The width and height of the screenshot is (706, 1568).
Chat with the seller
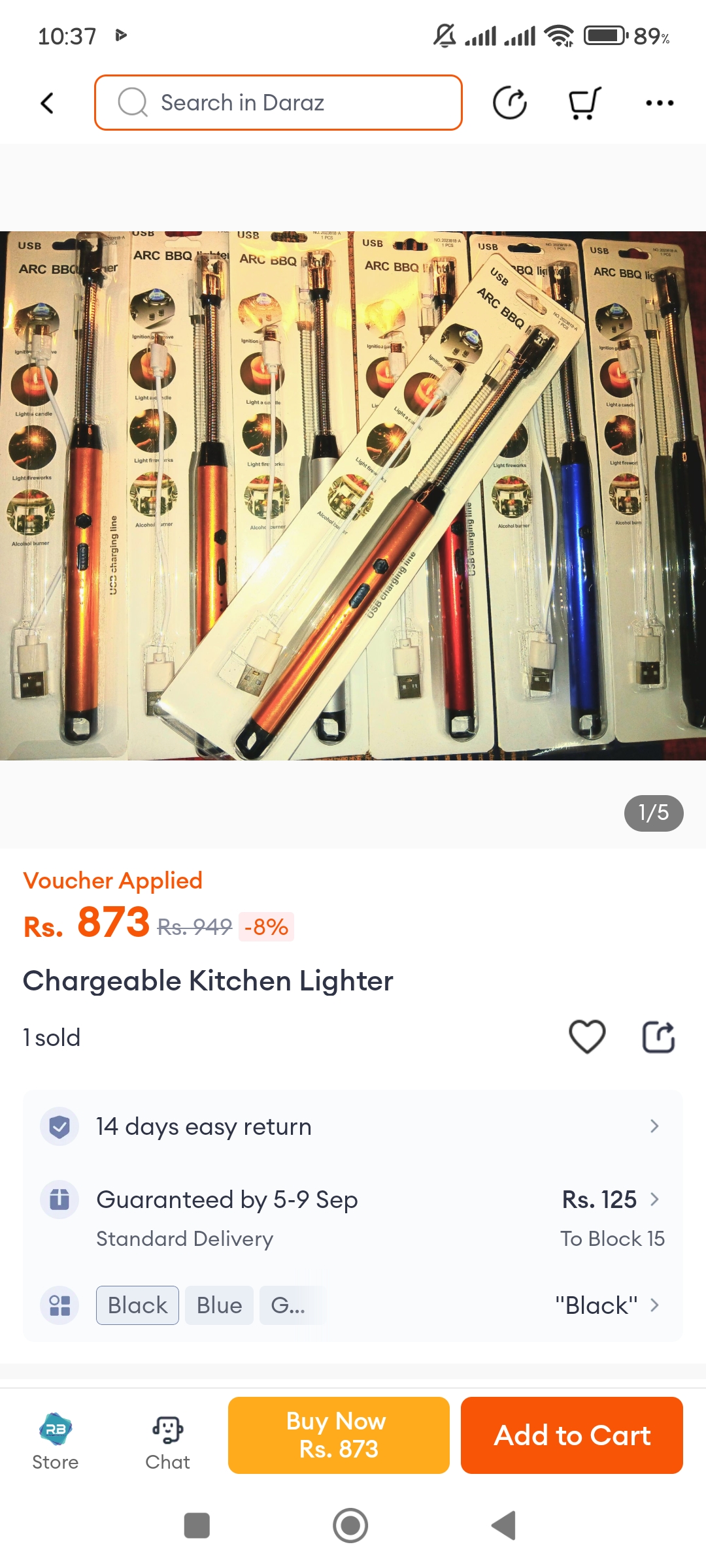click(167, 1442)
